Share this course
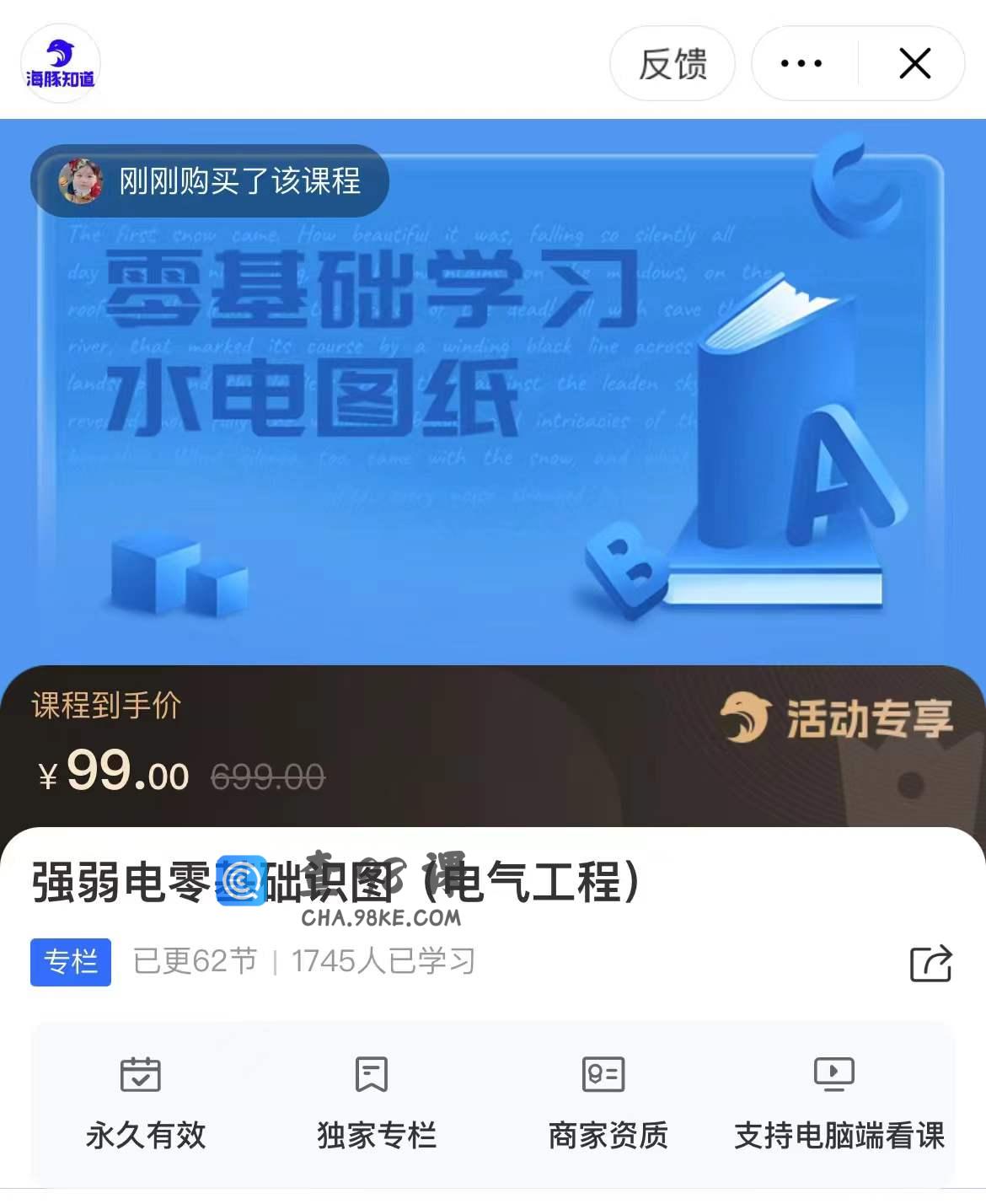The width and height of the screenshot is (986, 1204). click(930, 963)
